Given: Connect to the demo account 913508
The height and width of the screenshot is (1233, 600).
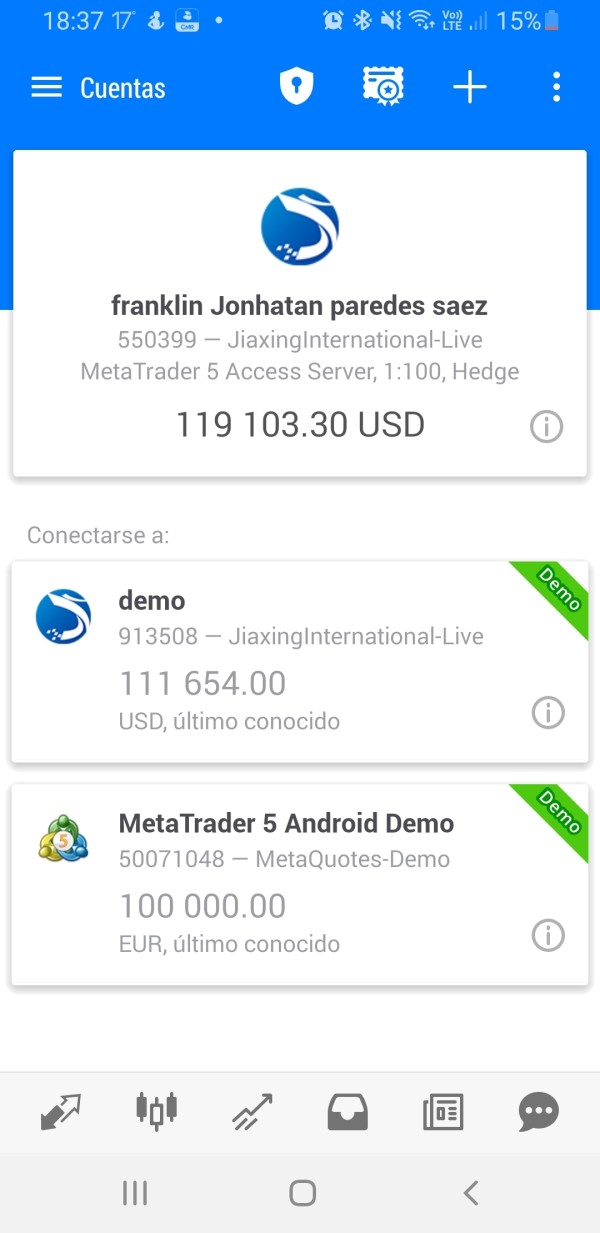Looking at the screenshot, I should coord(300,661).
